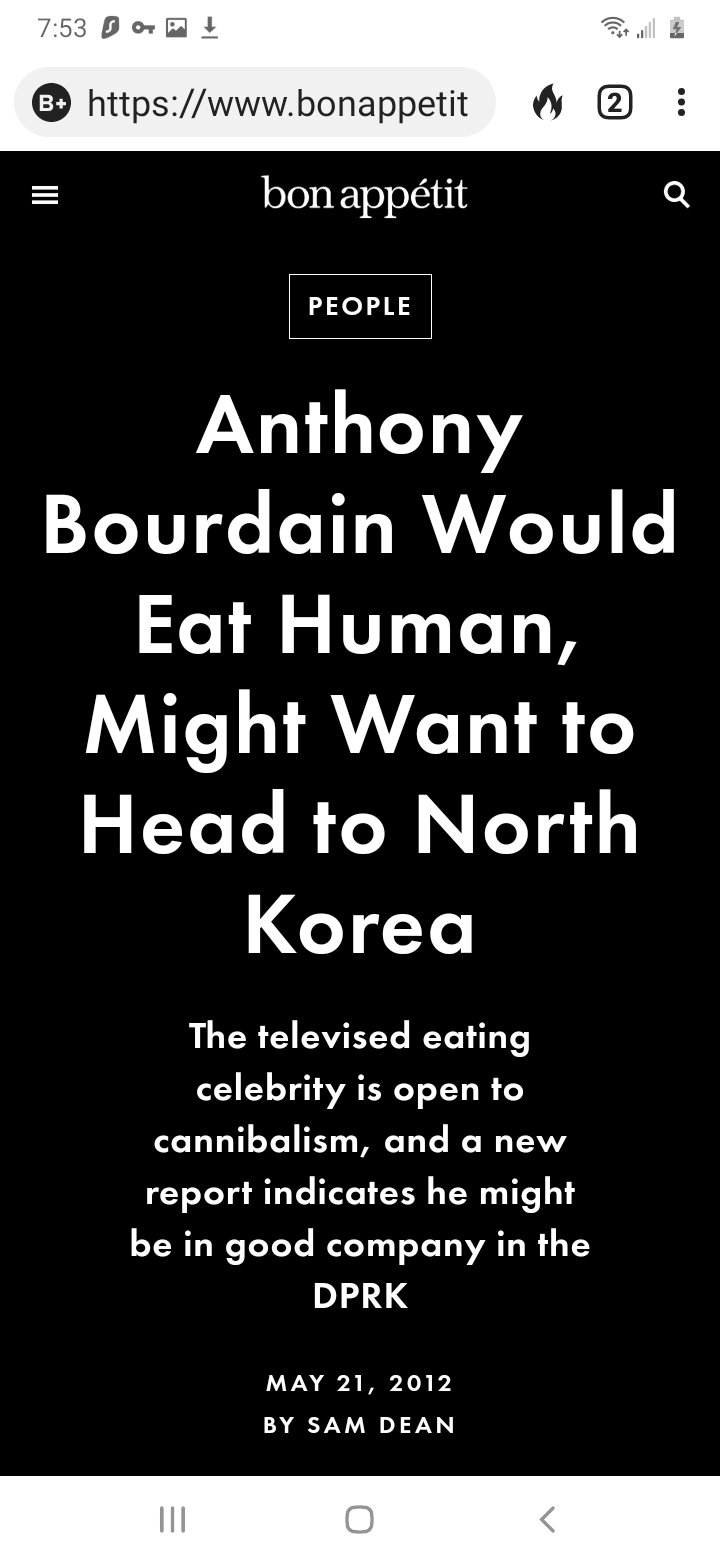This screenshot has height=1560, width=720.
Task: Tap the site search magnifier
Action: [677, 195]
